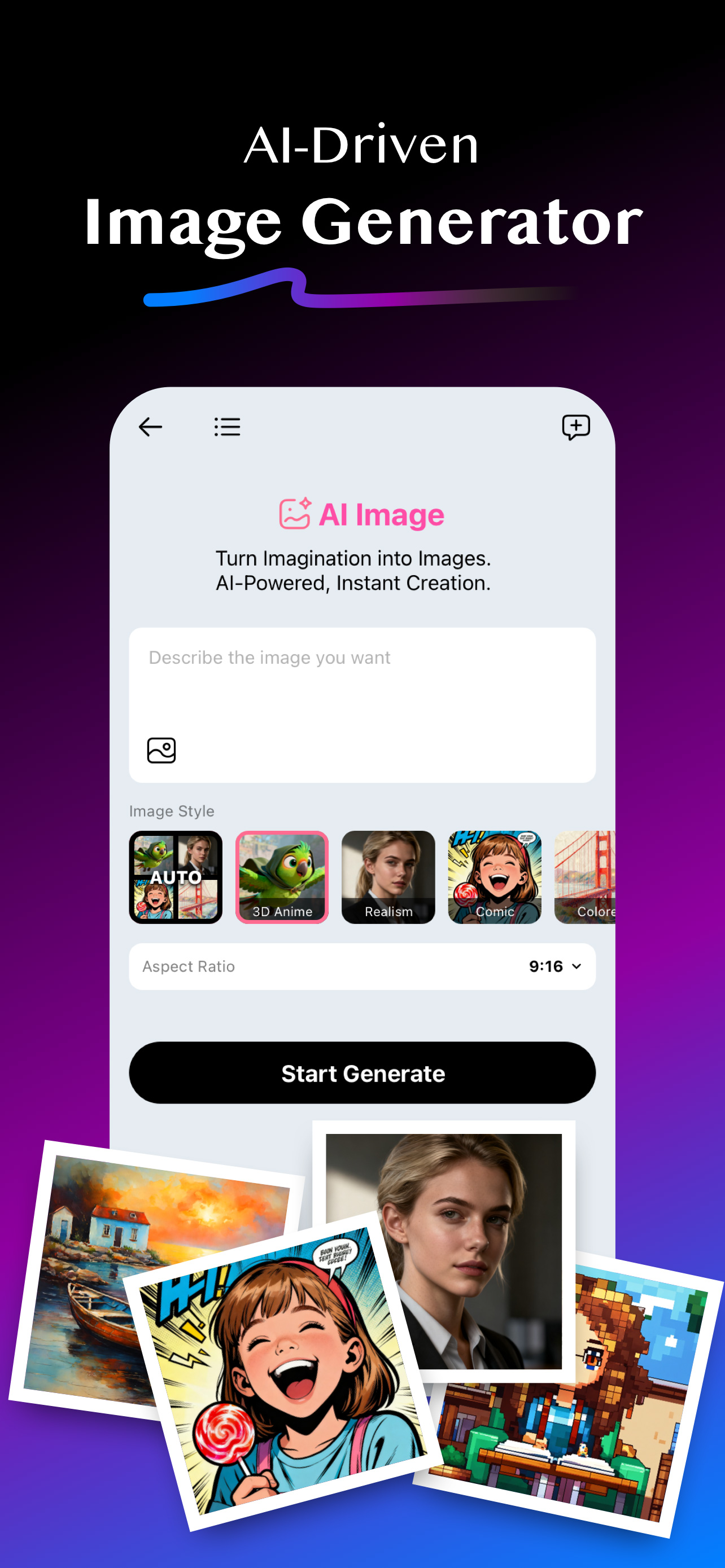Switch to the Image Style section

point(171,811)
